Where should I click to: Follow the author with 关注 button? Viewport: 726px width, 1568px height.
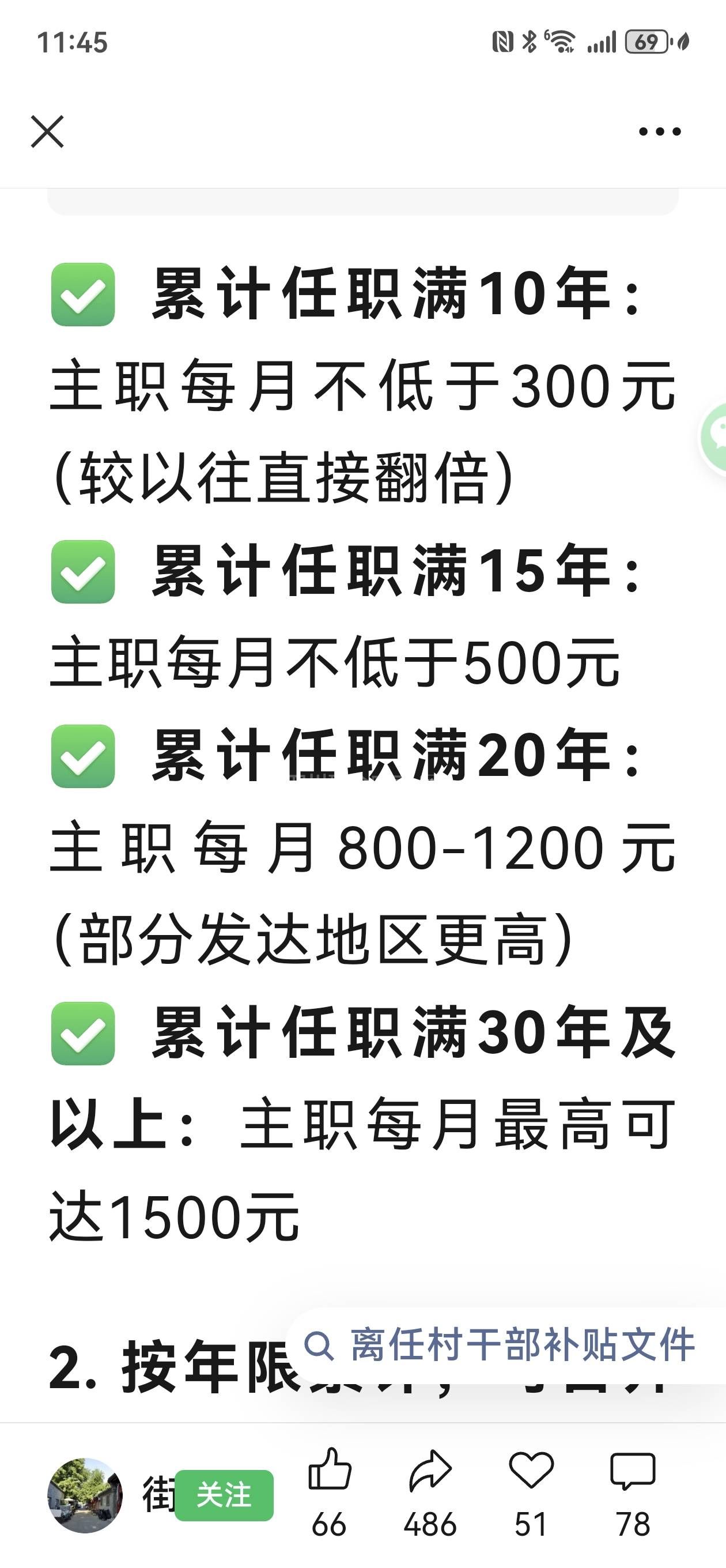coord(224,1495)
